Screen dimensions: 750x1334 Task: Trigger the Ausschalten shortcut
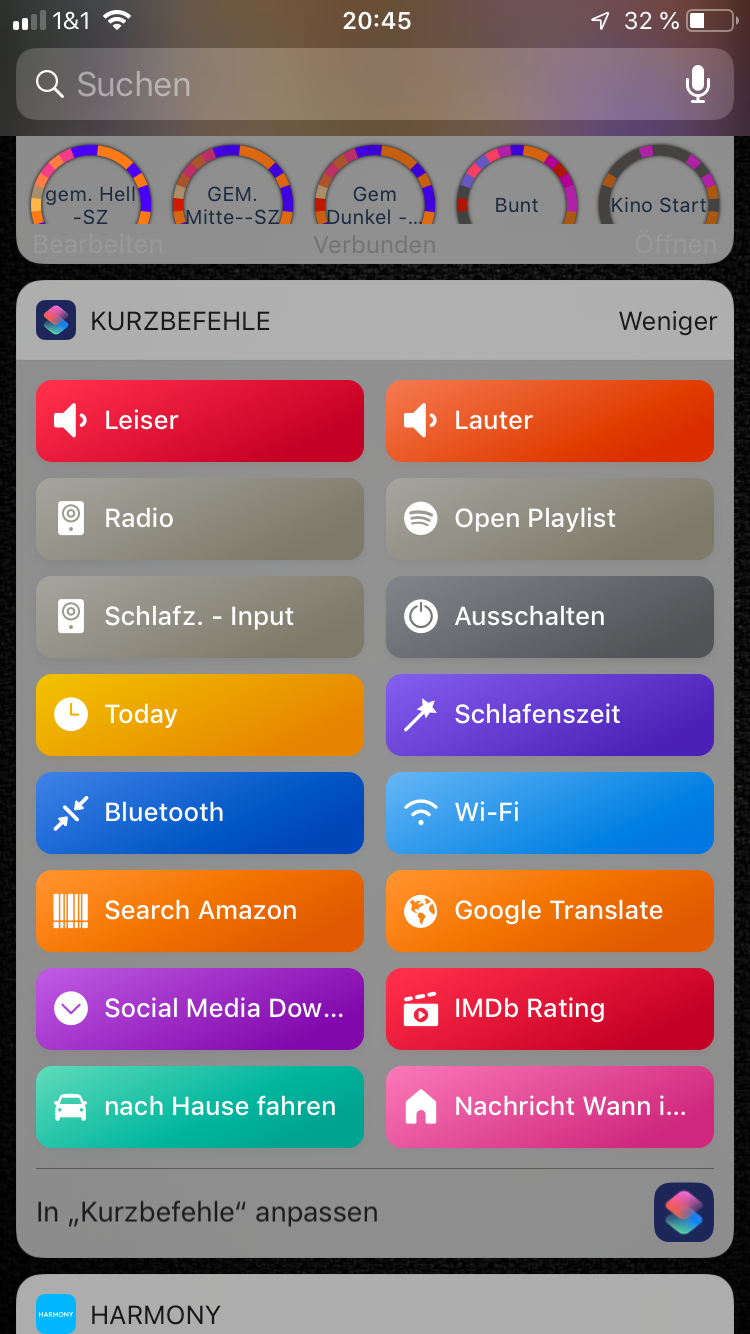click(550, 617)
